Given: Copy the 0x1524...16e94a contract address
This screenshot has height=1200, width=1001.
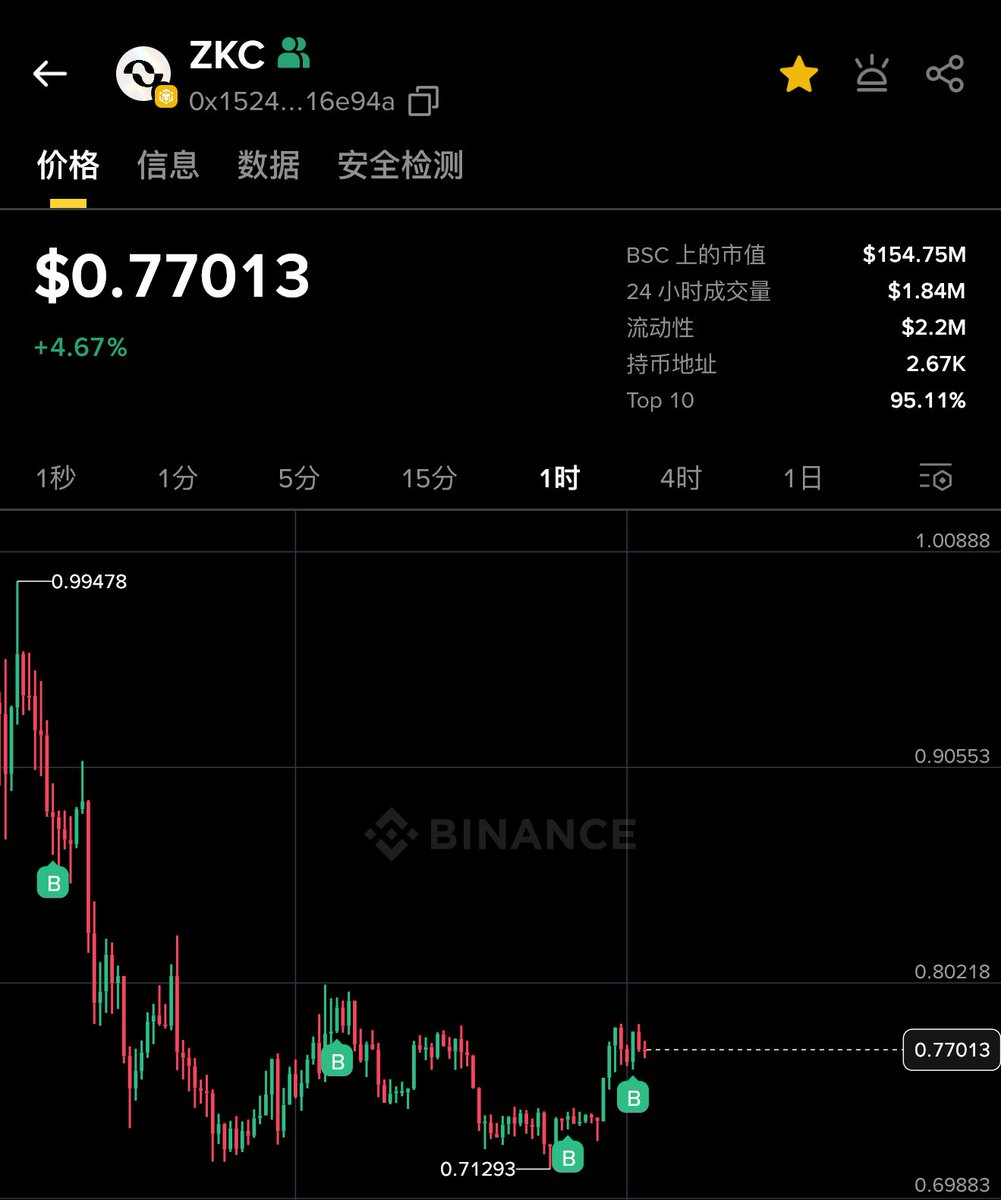Looking at the screenshot, I should [424, 101].
